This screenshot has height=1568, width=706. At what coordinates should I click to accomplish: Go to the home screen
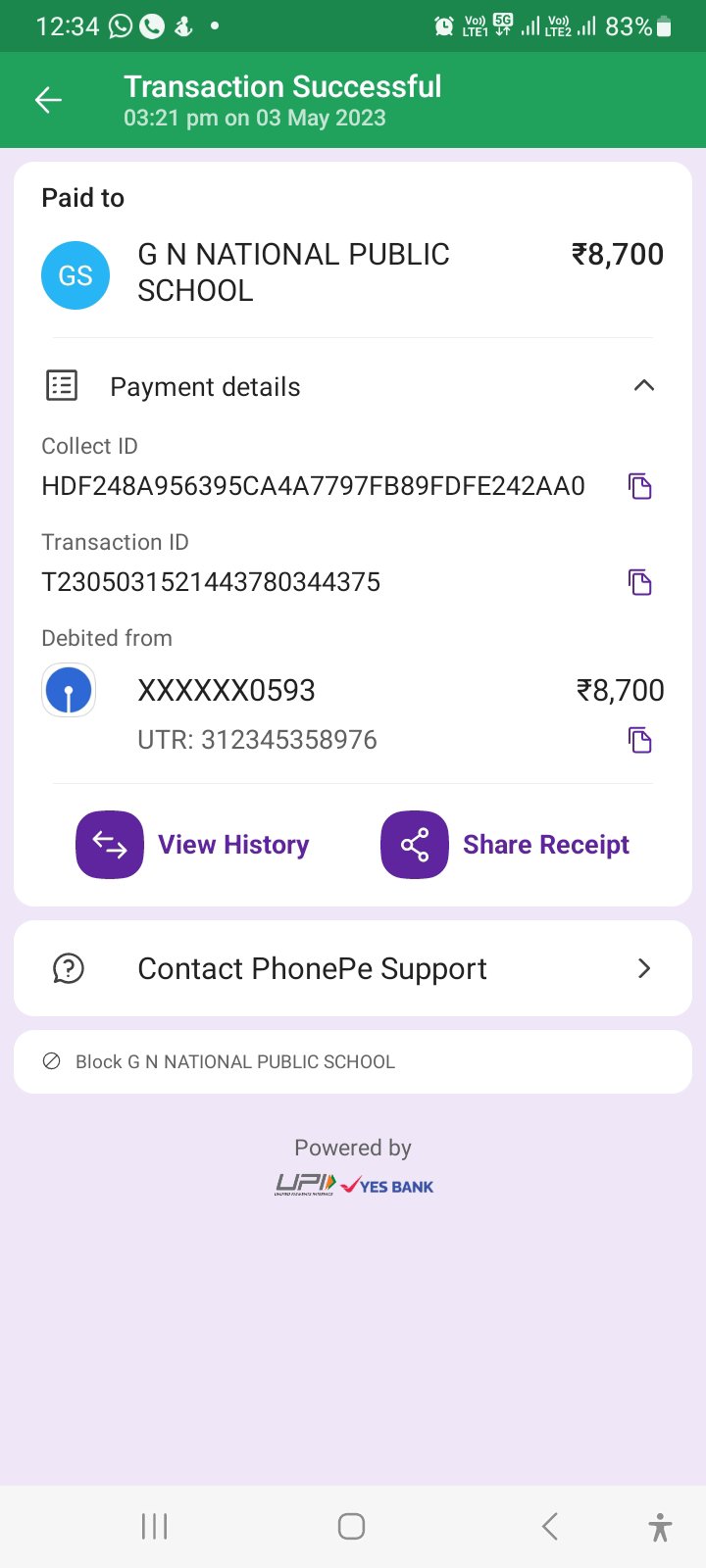pos(352,1526)
